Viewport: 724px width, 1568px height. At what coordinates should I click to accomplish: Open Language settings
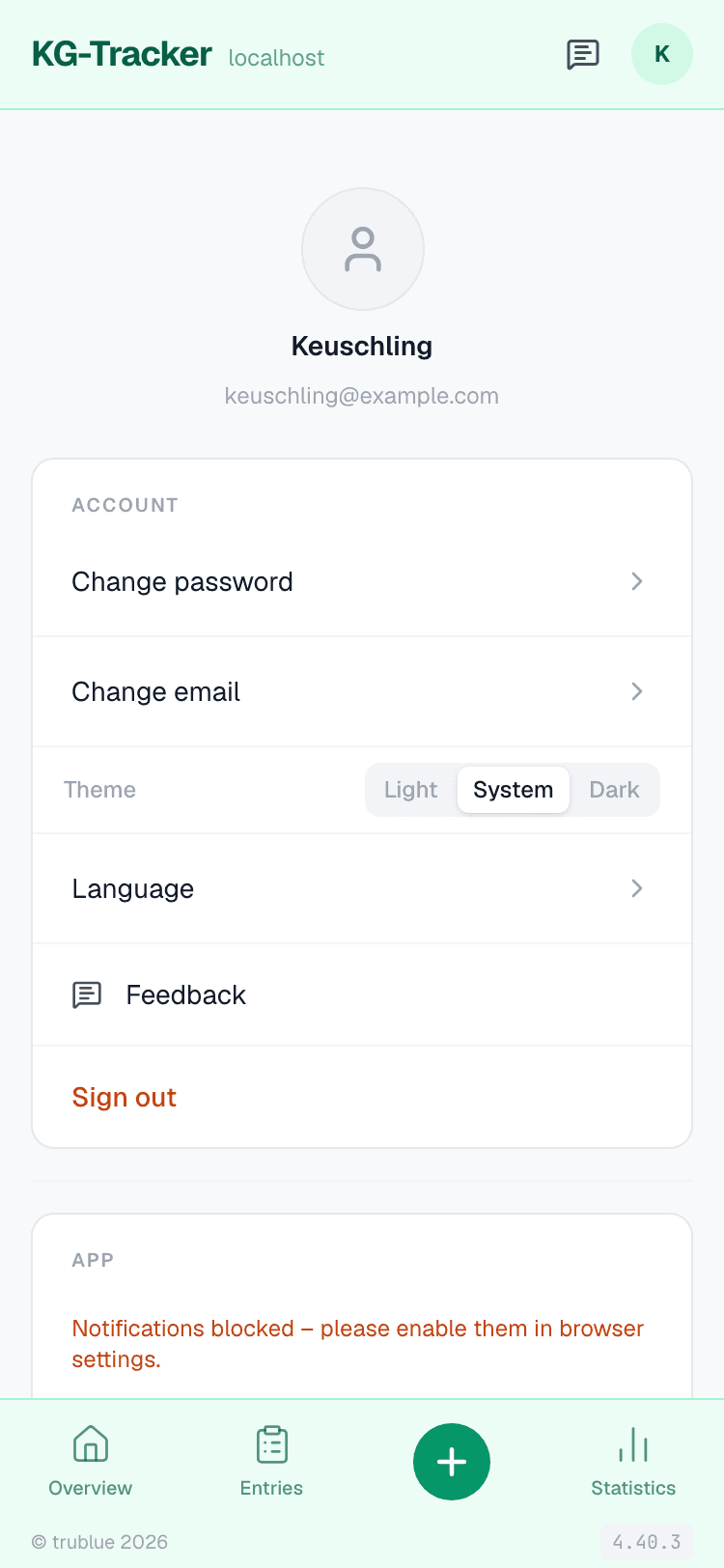click(362, 888)
